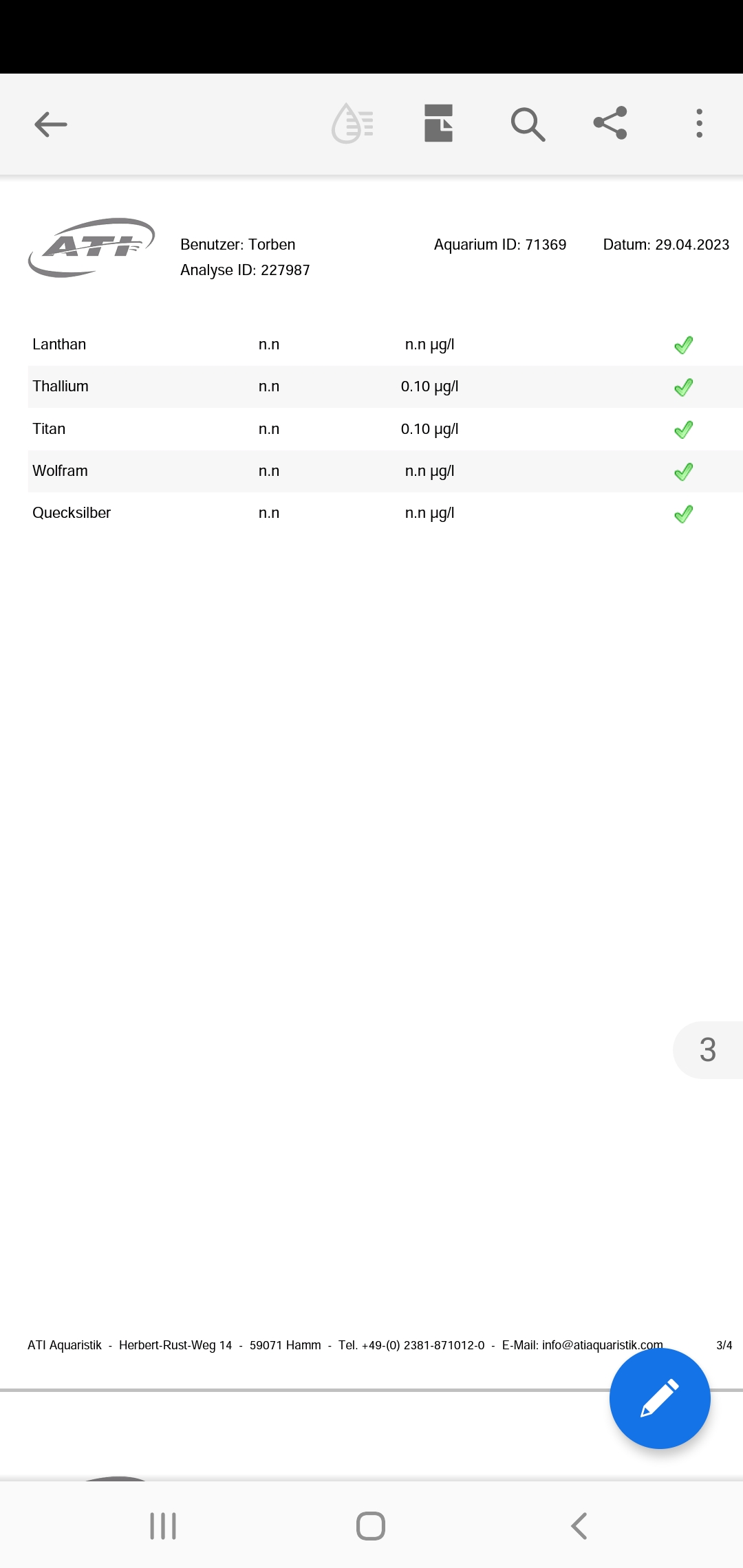Viewport: 743px width, 1568px height.
Task: Open recent apps from navigation bar
Action: (x=163, y=1525)
